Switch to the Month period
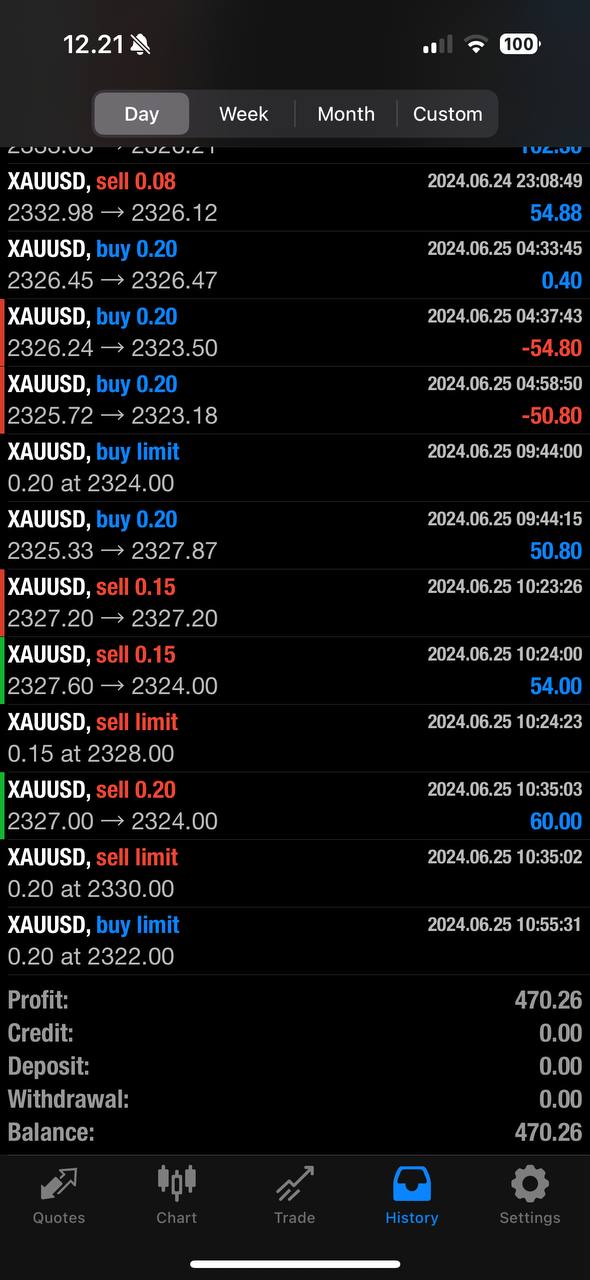Screen dimensions: 590x1280 [x=345, y=114]
